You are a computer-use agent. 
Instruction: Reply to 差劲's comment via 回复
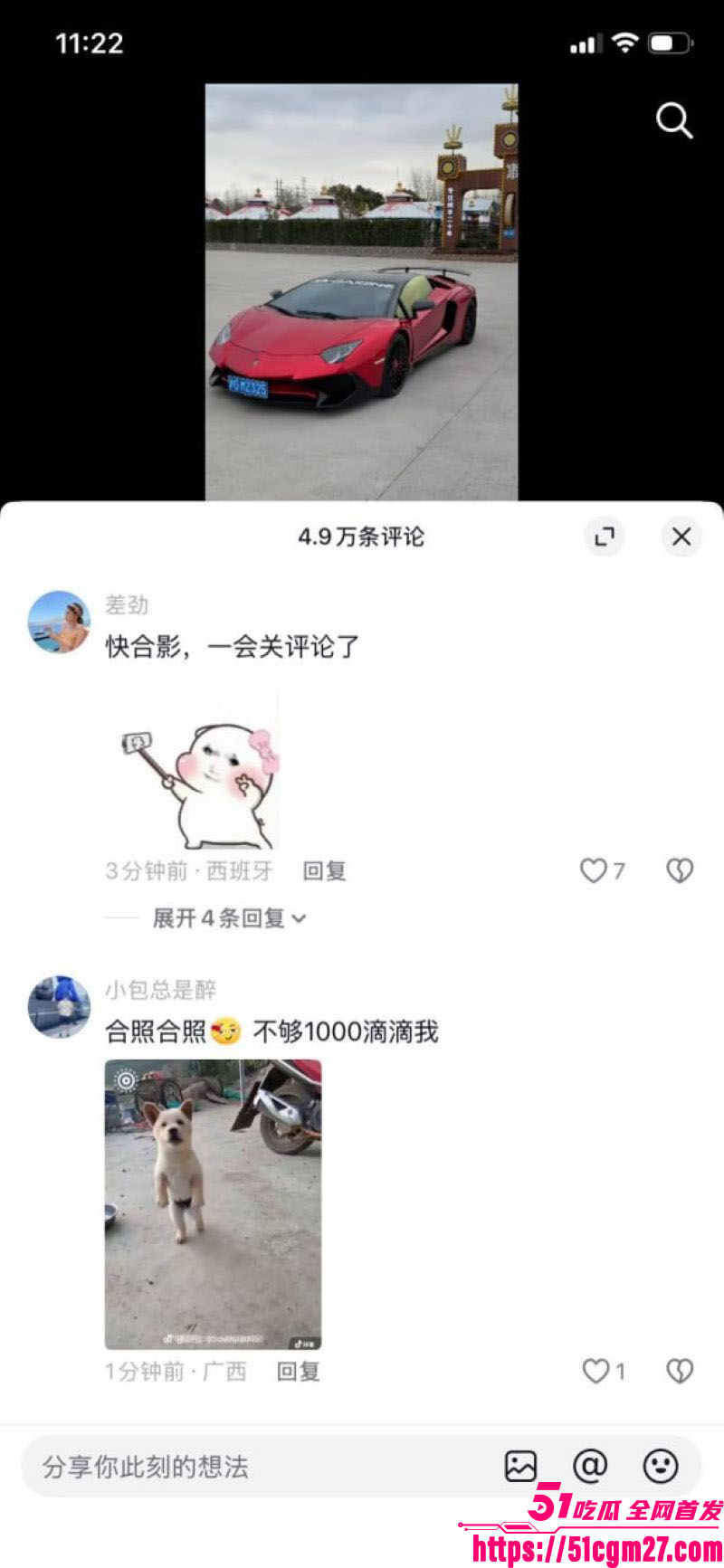pos(324,870)
